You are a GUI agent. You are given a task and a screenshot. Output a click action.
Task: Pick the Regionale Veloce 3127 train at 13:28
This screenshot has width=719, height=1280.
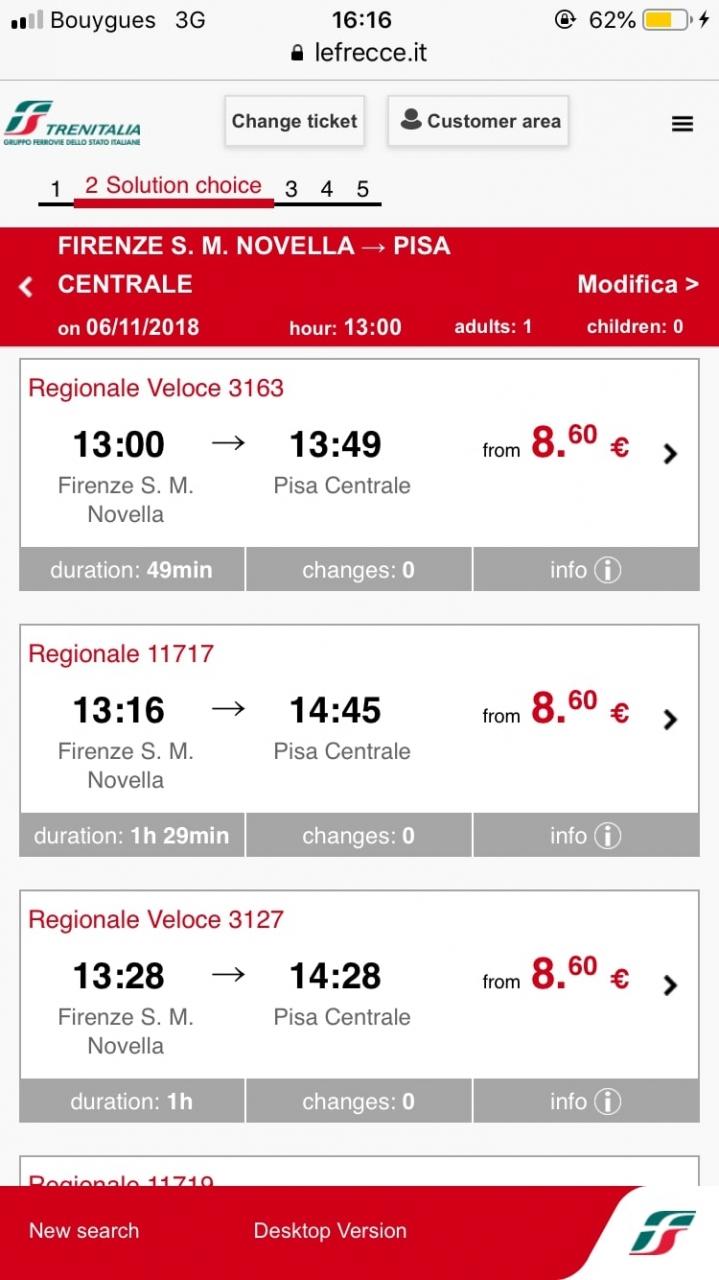pyautogui.click(x=358, y=983)
